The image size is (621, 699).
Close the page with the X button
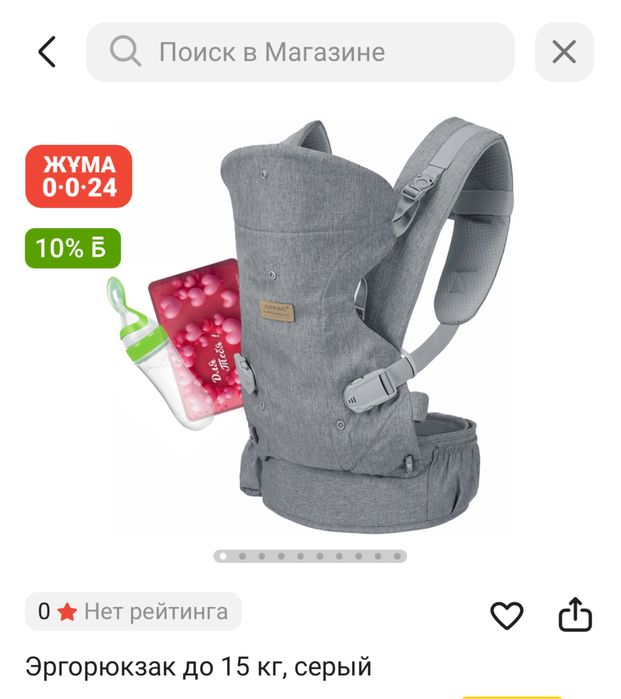[564, 52]
